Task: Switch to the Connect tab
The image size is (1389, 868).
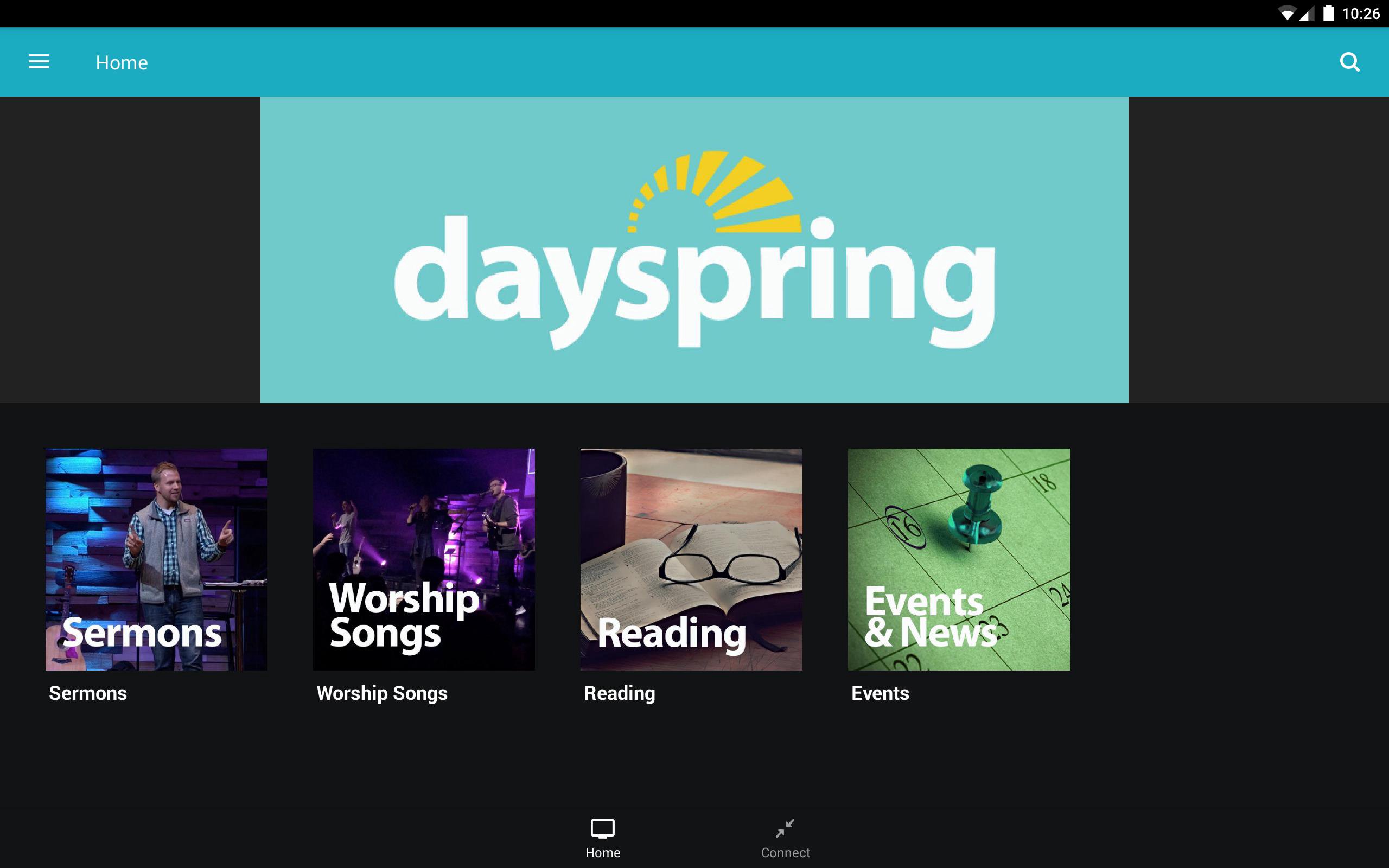Action: (x=785, y=838)
